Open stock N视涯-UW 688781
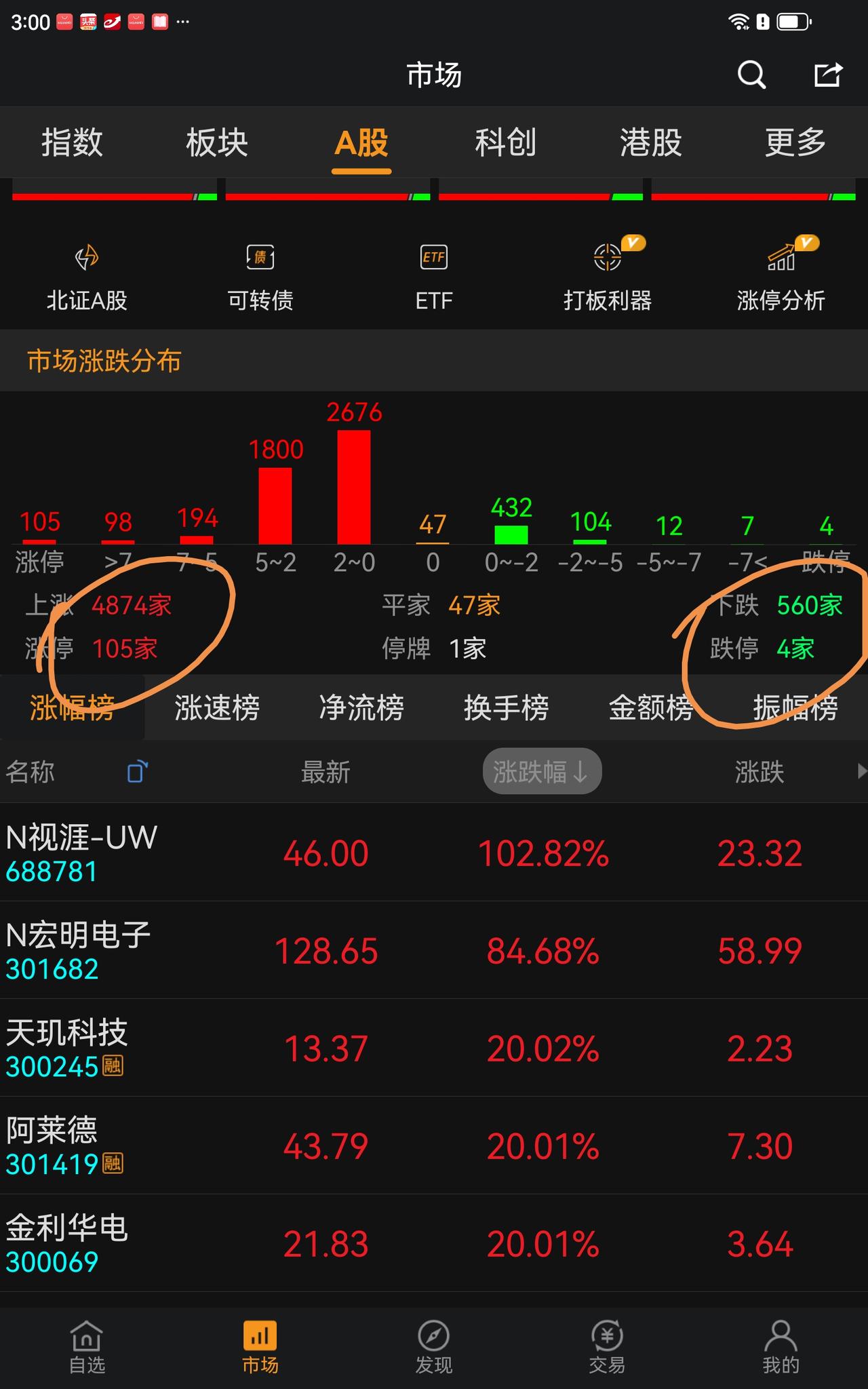Screen dimensions: 868x1389 (x=271, y=853)
